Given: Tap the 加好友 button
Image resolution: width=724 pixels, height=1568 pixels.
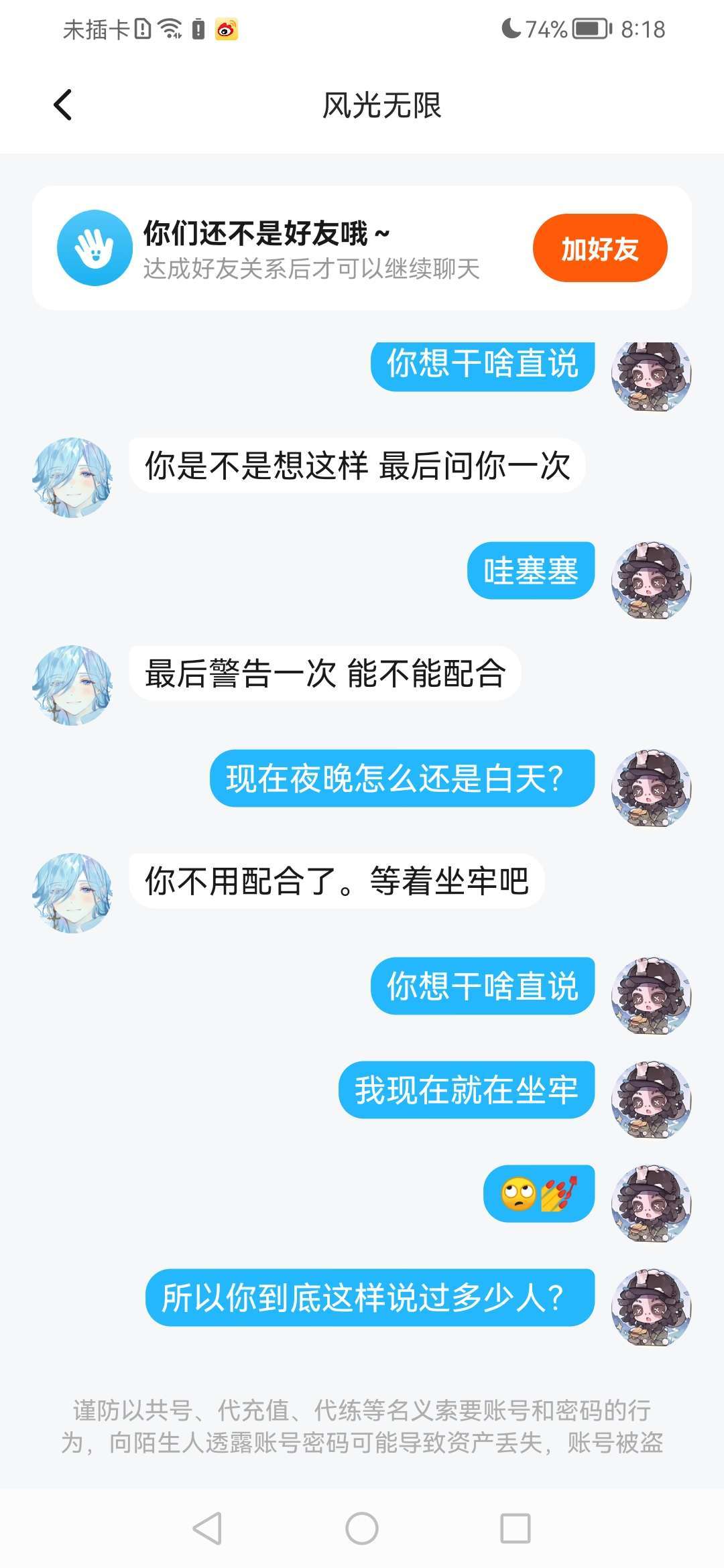Looking at the screenshot, I should 599,249.
